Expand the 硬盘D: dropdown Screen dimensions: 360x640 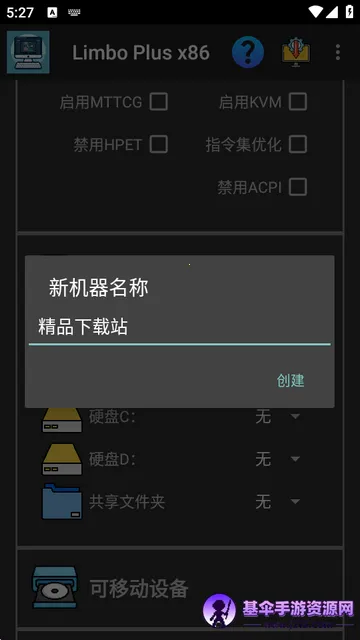(x=278, y=459)
